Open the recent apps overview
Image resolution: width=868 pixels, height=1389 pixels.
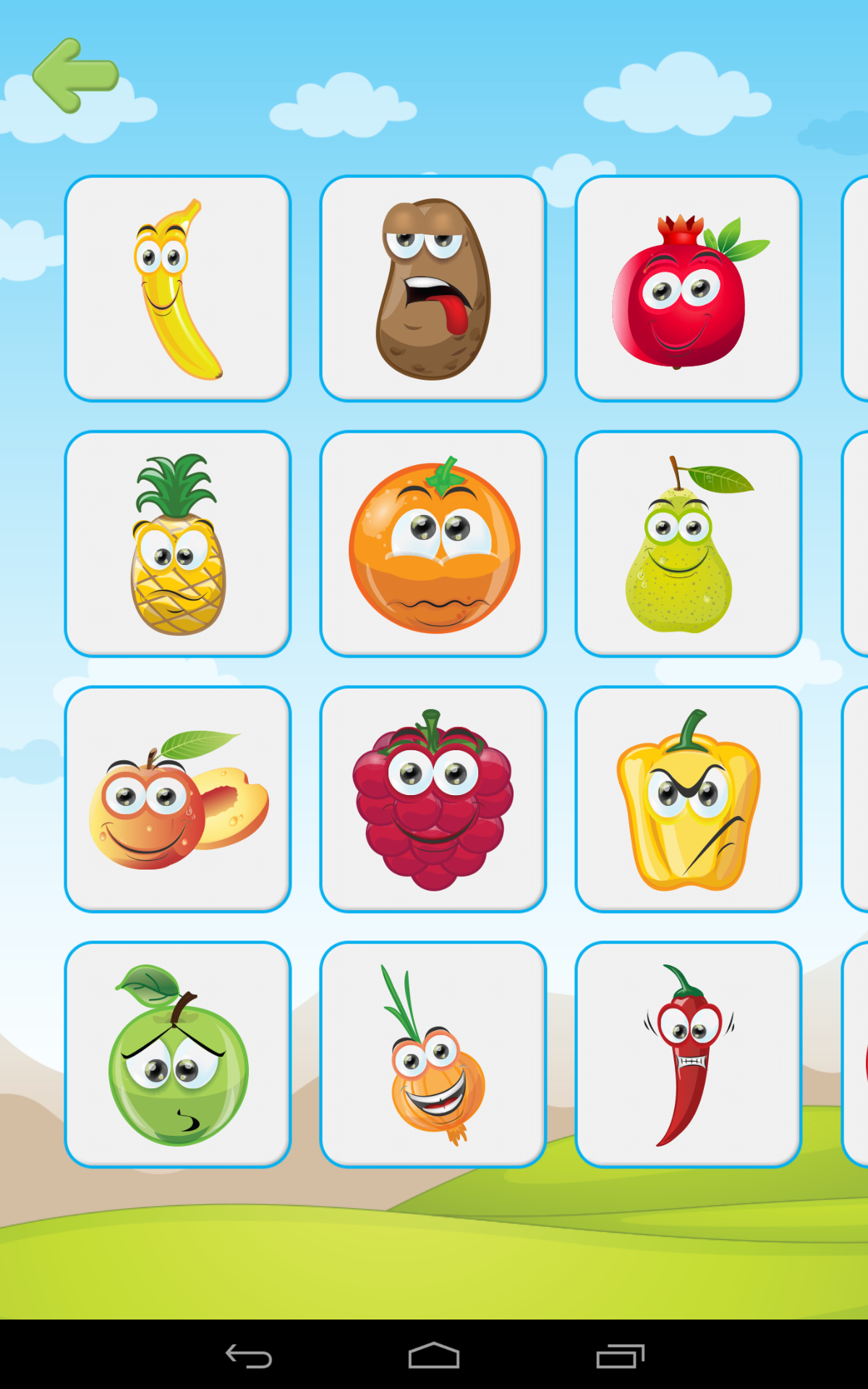pyautogui.click(x=620, y=1356)
